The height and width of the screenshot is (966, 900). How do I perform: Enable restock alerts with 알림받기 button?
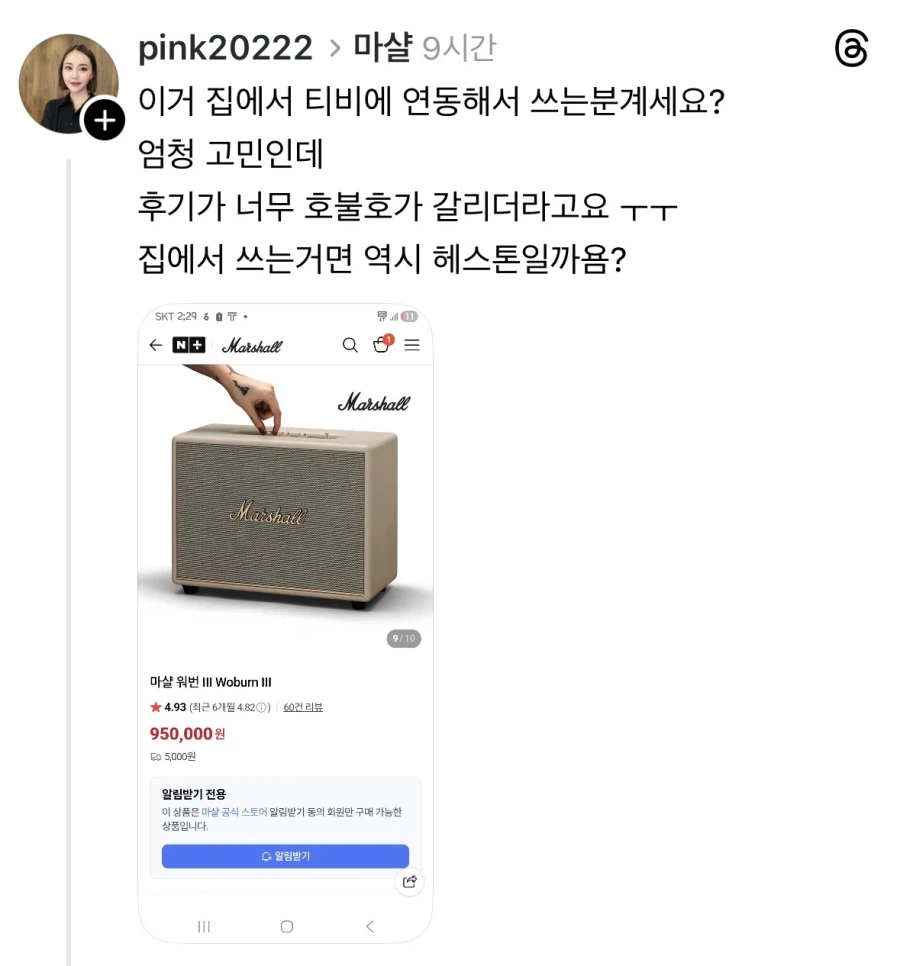[x=285, y=856]
